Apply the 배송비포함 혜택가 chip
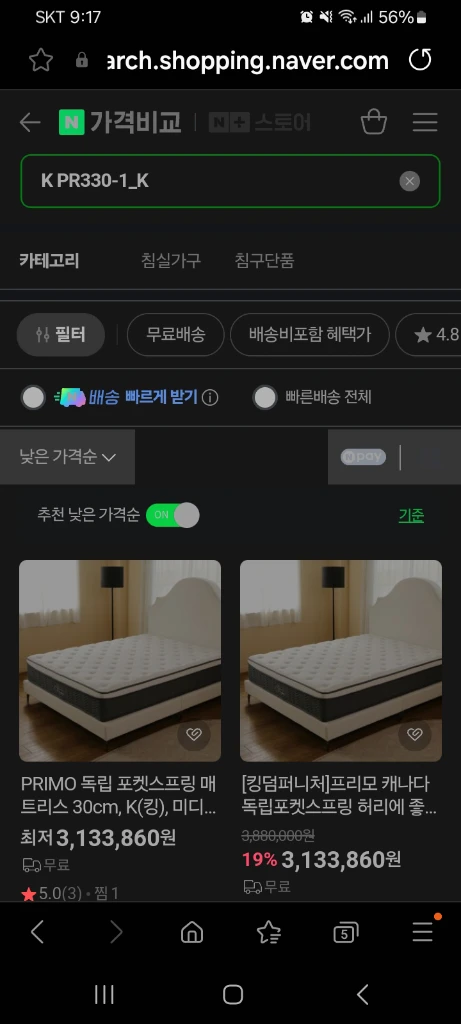 click(310, 334)
